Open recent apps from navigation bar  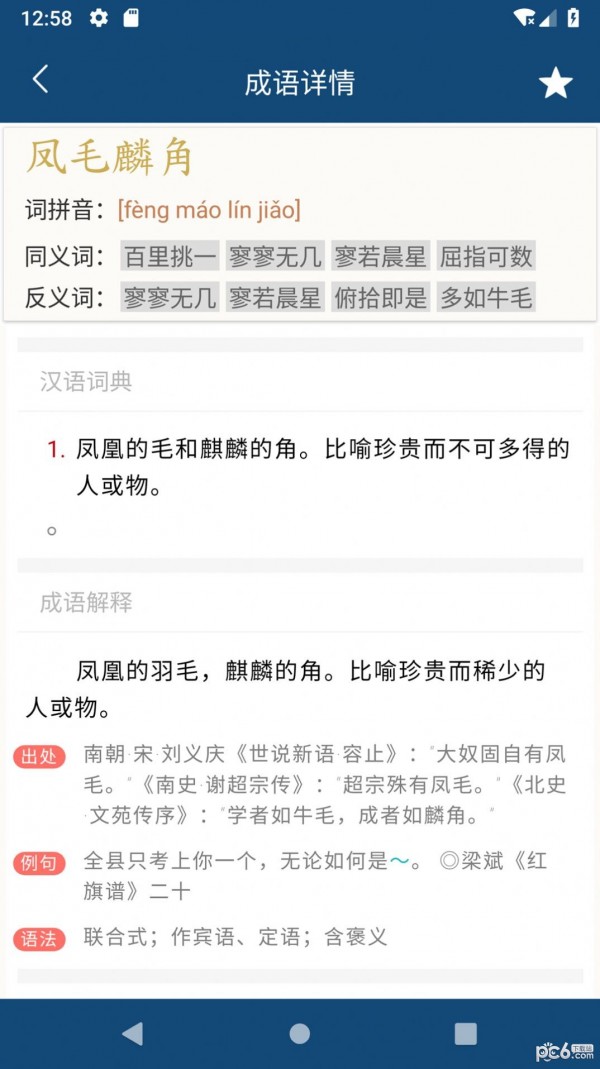465,1033
